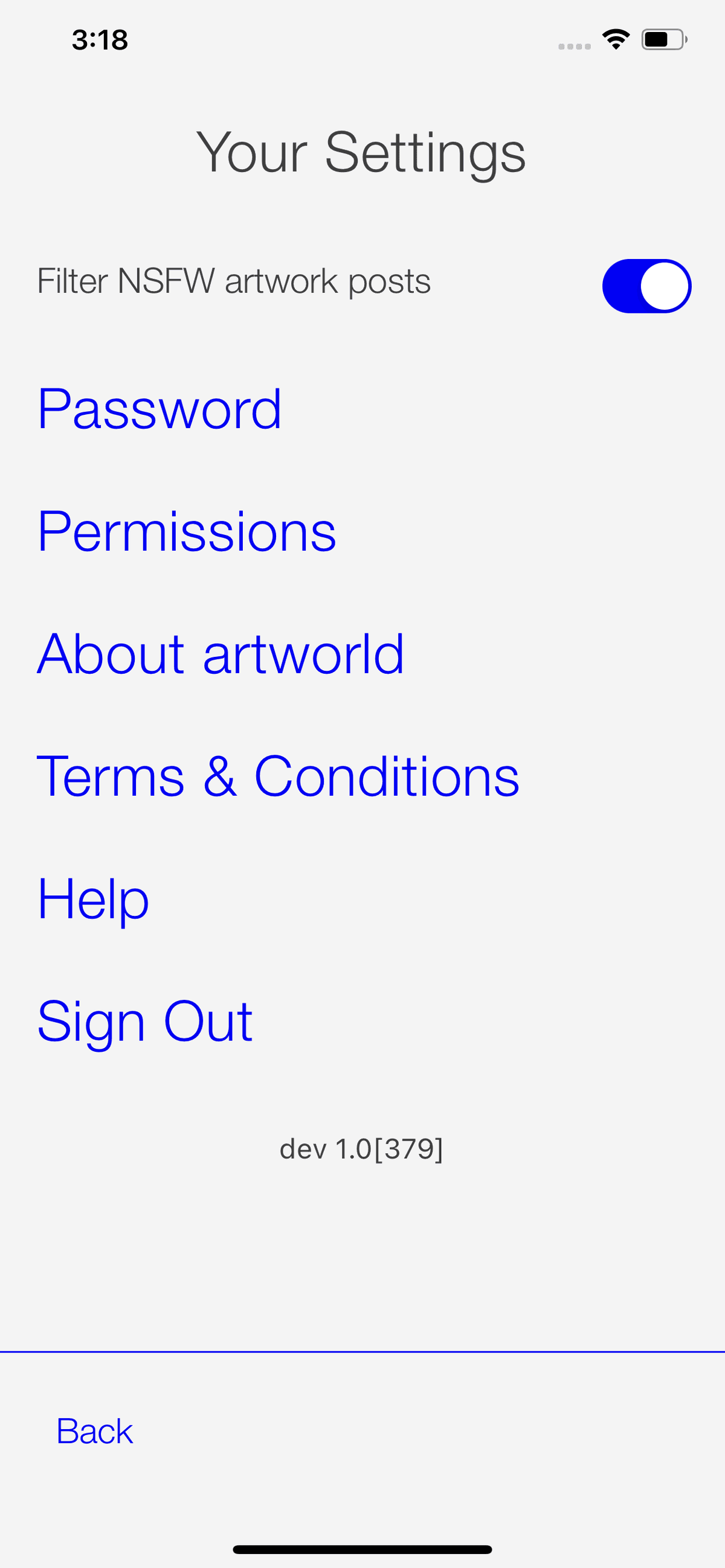Sign Out of the account
Screen dimensions: 725x1568
pos(145,1022)
